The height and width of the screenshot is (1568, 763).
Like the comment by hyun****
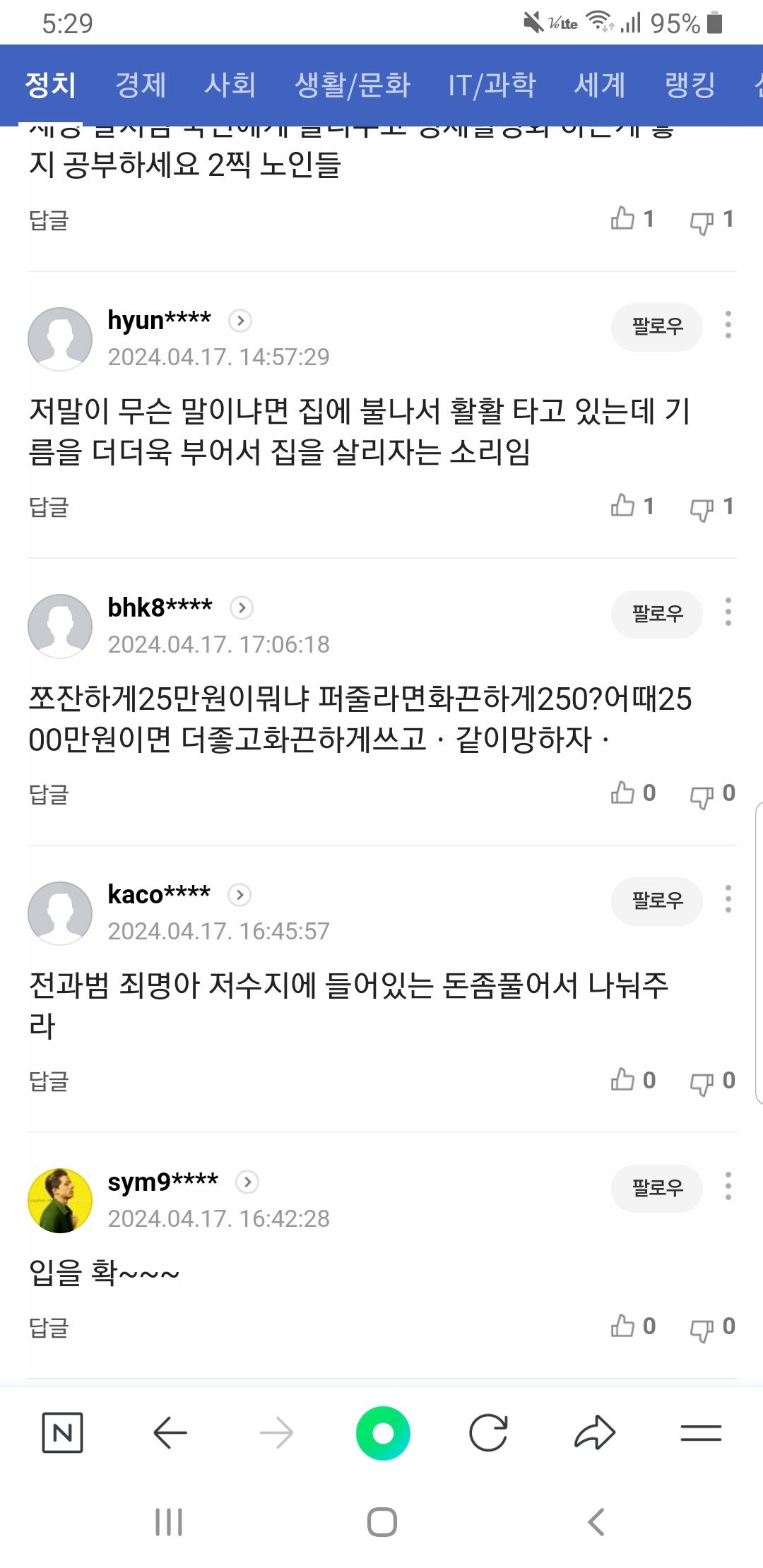tap(624, 506)
